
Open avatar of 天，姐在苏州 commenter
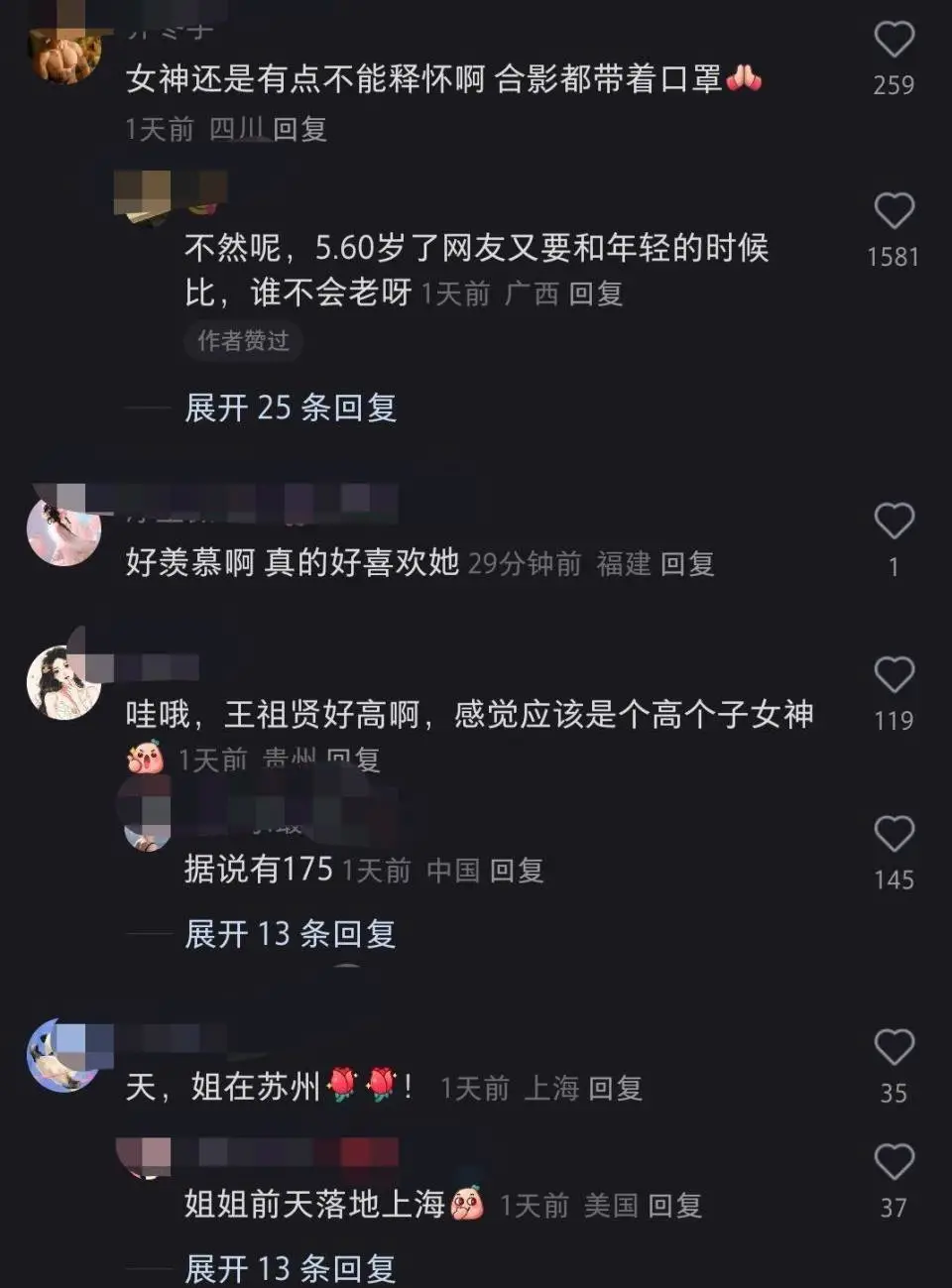point(63,1057)
